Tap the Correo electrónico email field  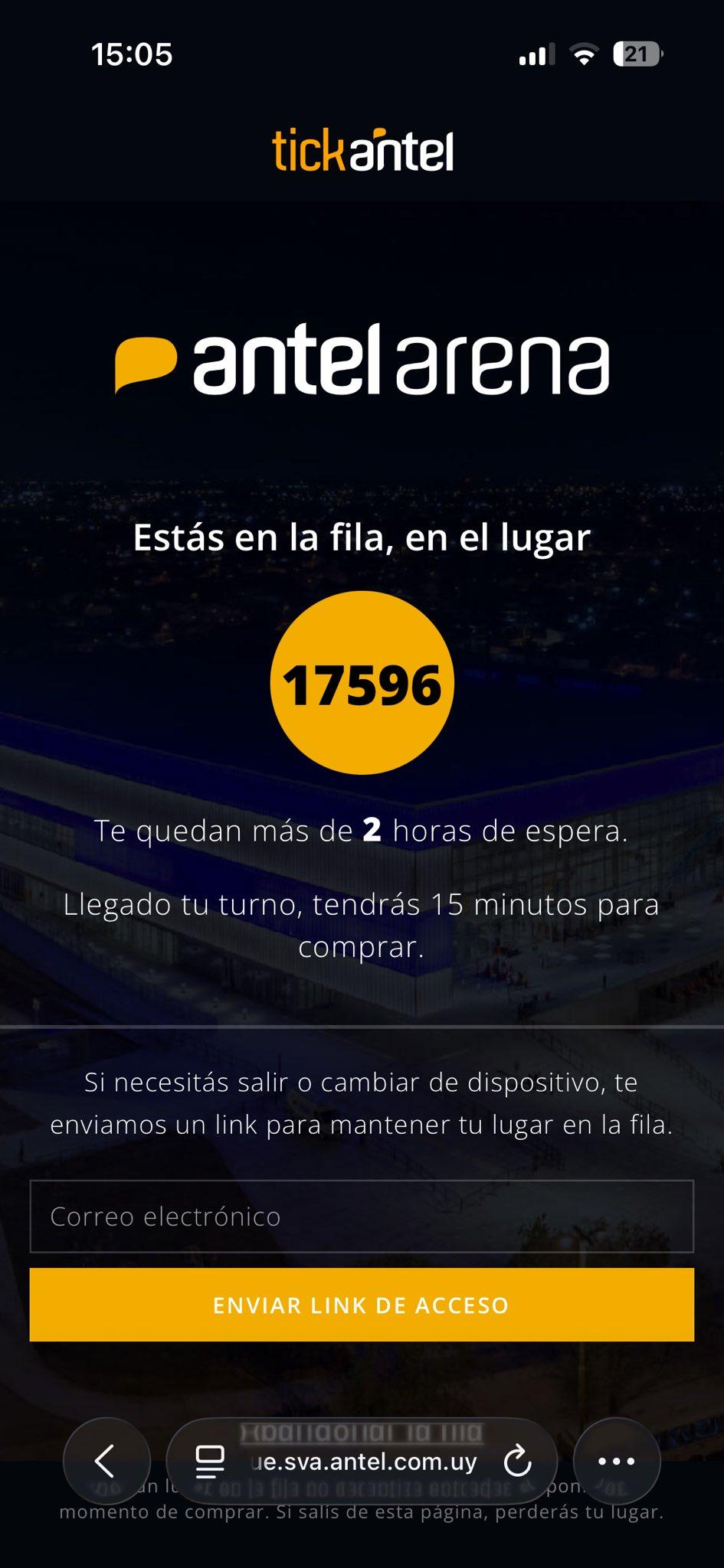362,1215
